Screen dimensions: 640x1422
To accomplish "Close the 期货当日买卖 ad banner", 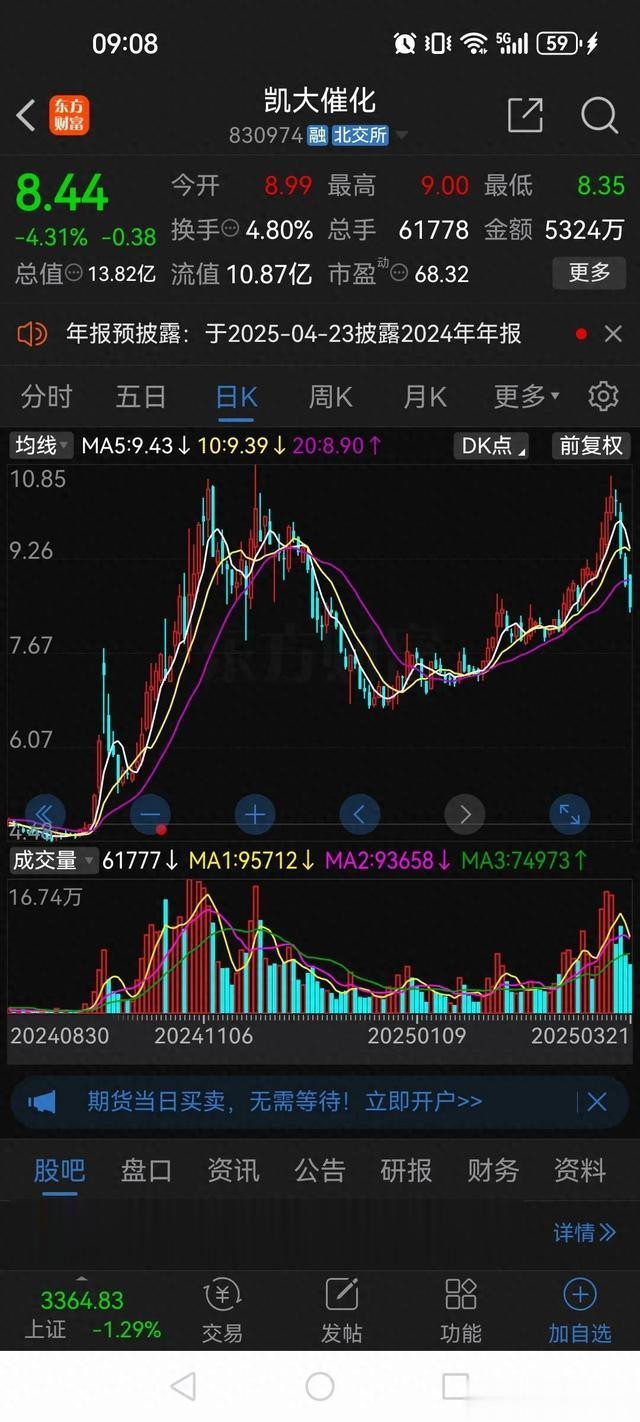I will point(596,1102).
